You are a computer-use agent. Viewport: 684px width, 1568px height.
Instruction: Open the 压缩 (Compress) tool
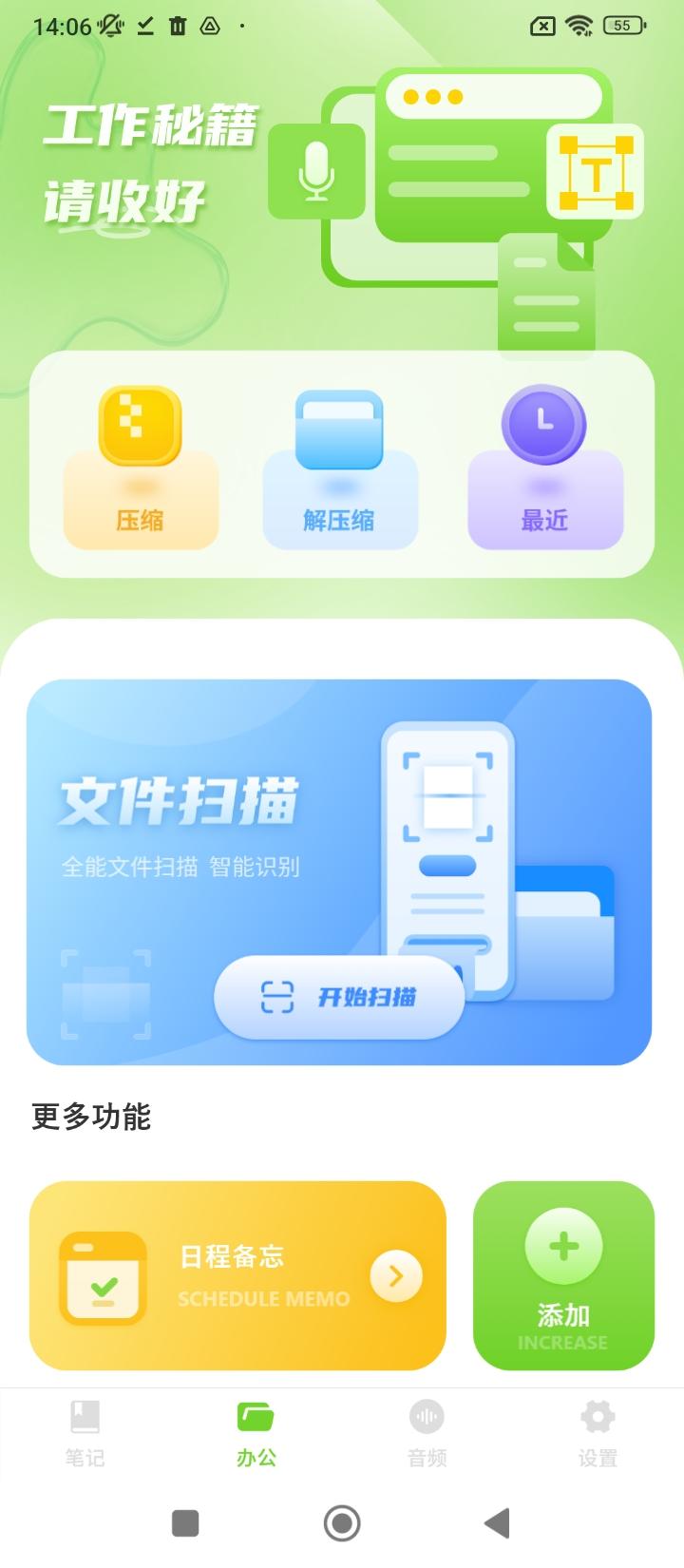pos(139,464)
